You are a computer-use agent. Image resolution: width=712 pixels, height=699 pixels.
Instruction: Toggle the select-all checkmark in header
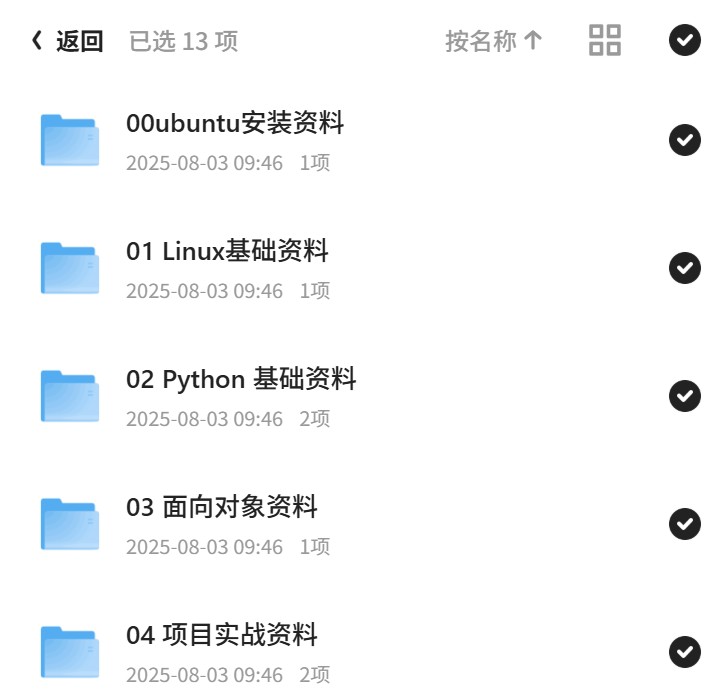pos(685,40)
